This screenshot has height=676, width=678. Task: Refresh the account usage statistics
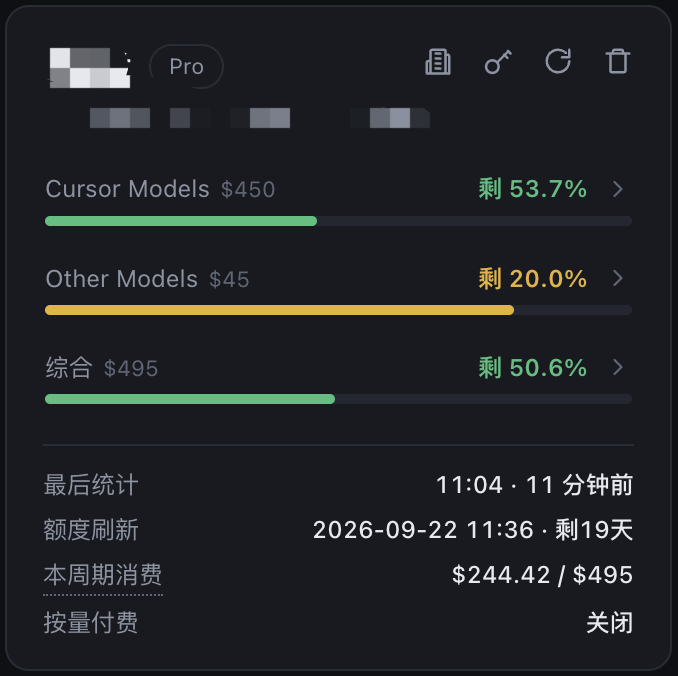558,61
